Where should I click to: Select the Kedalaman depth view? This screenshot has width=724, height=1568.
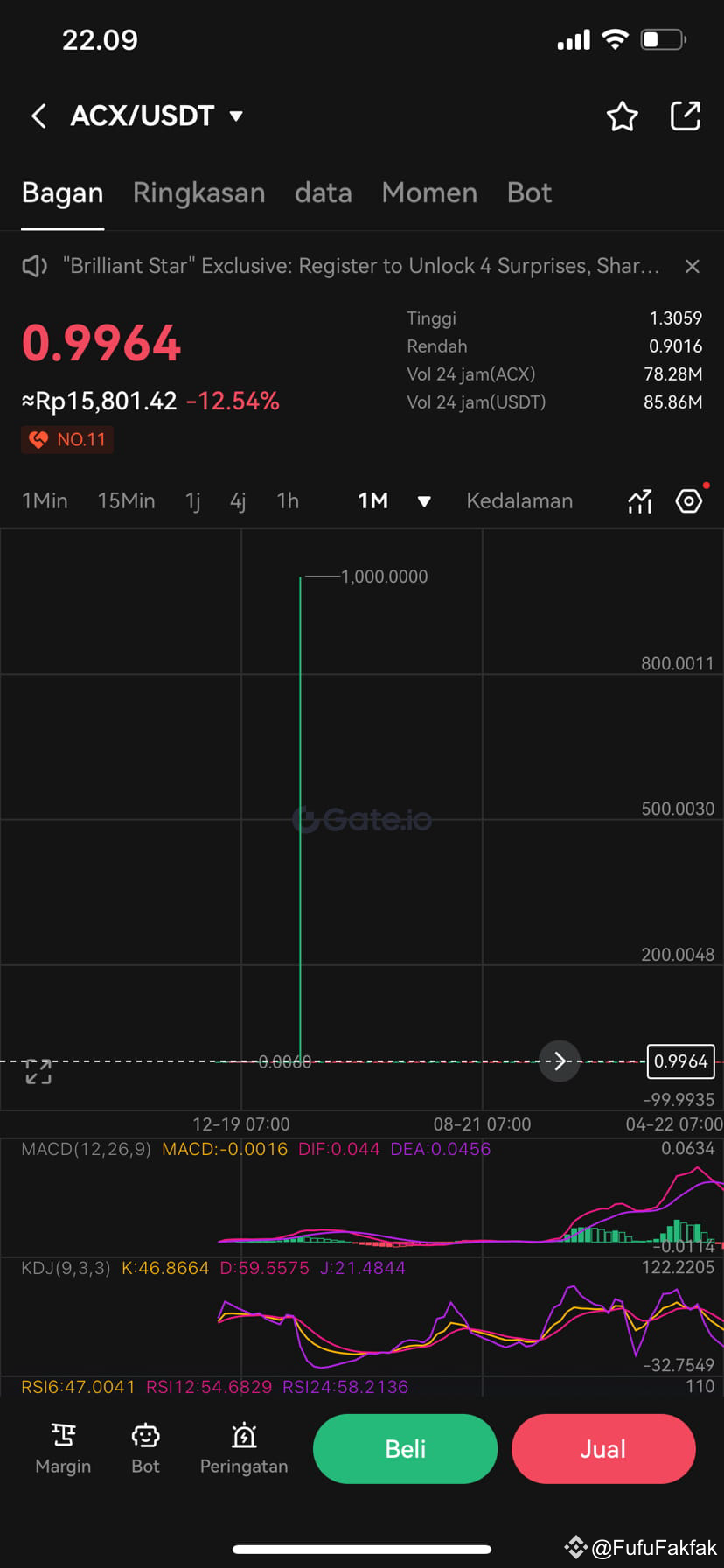(x=519, y=500)
